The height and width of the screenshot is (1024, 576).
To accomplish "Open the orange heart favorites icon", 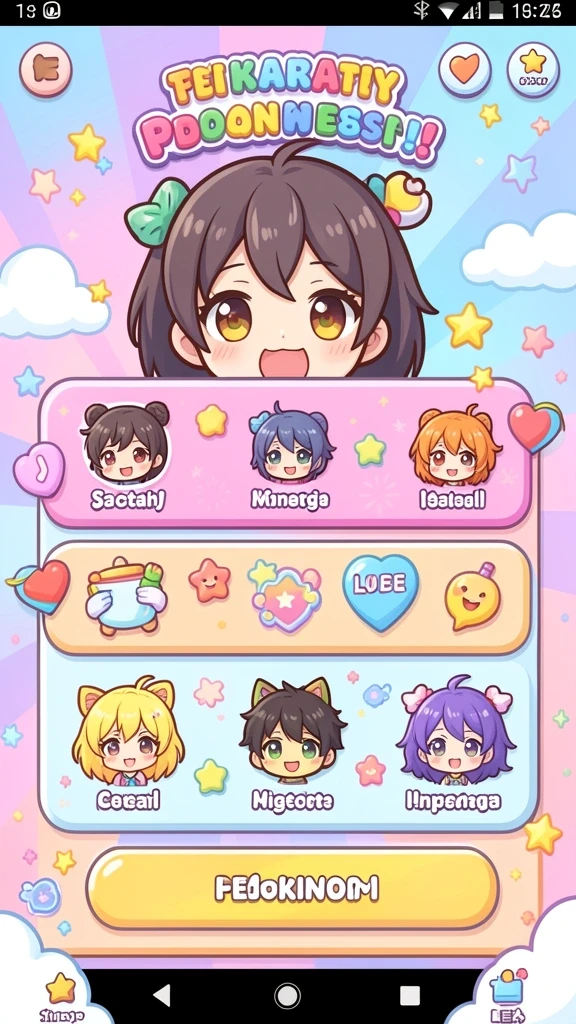I will point(464,69).
